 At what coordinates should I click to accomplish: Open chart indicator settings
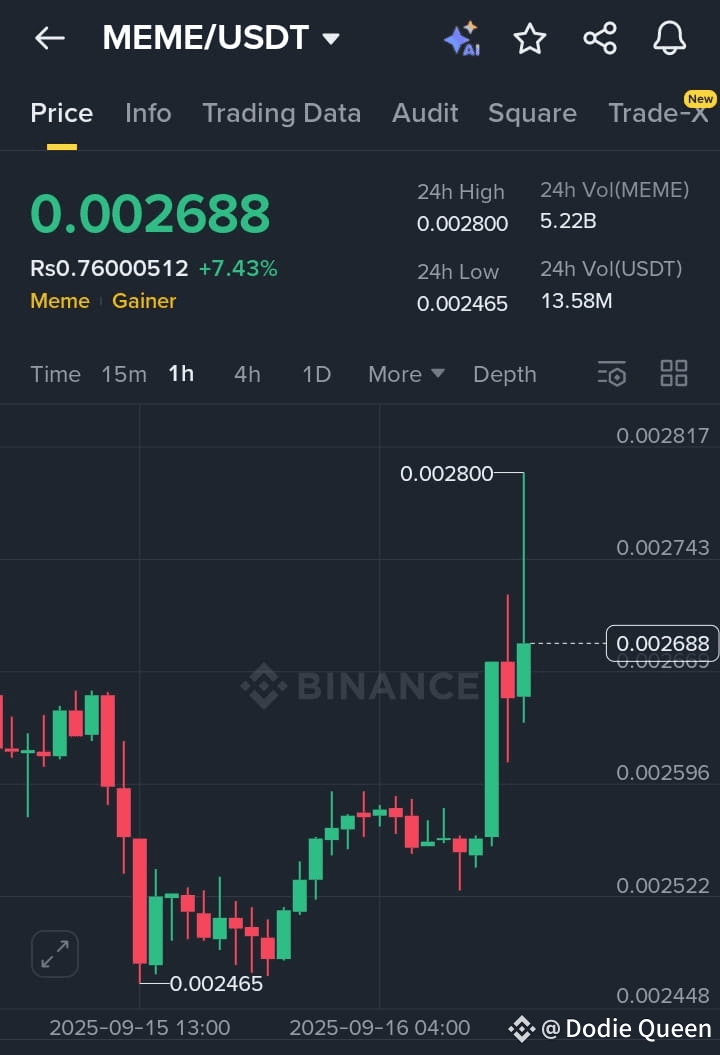pyautogui.click(x=611, y=374)
